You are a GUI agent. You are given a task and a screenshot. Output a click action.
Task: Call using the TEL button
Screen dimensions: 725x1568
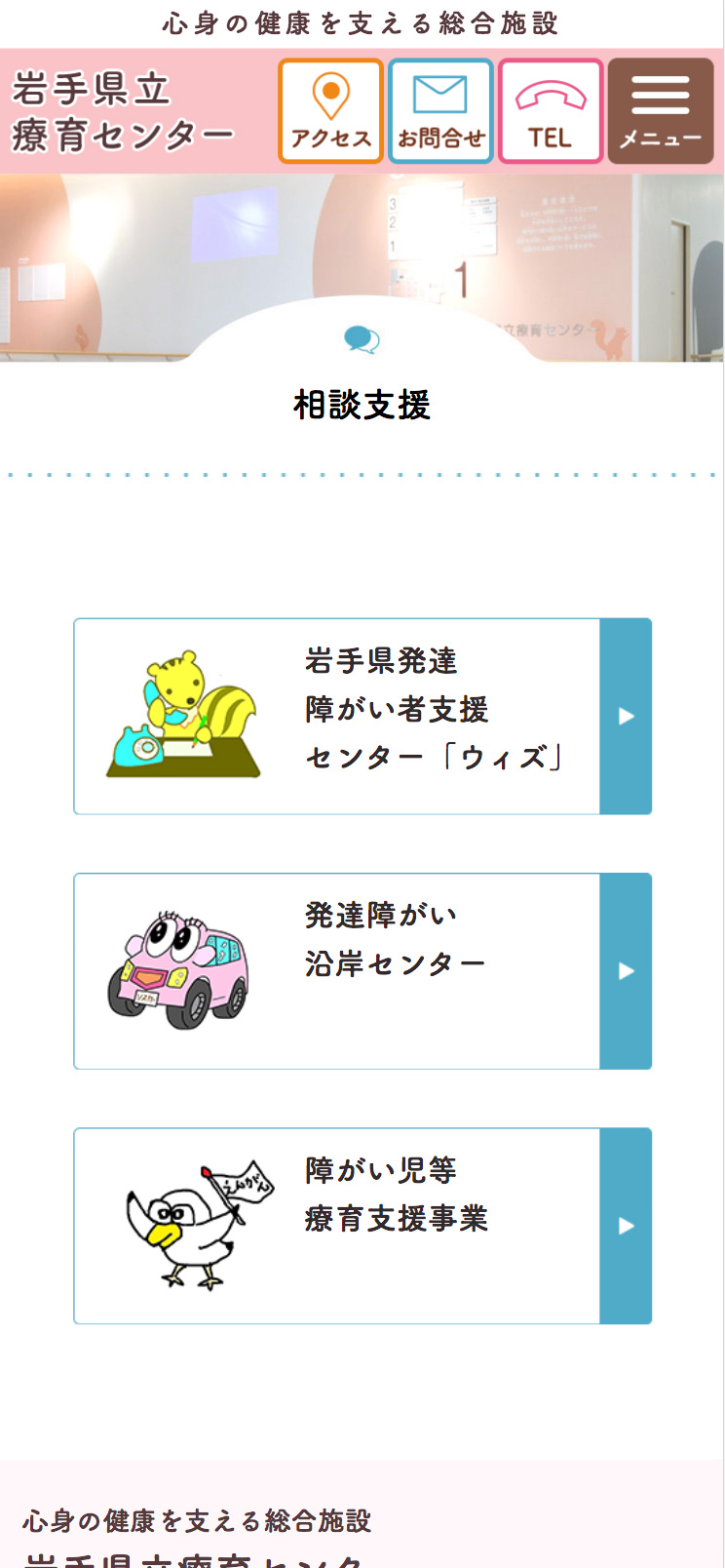tap(551, 111)
